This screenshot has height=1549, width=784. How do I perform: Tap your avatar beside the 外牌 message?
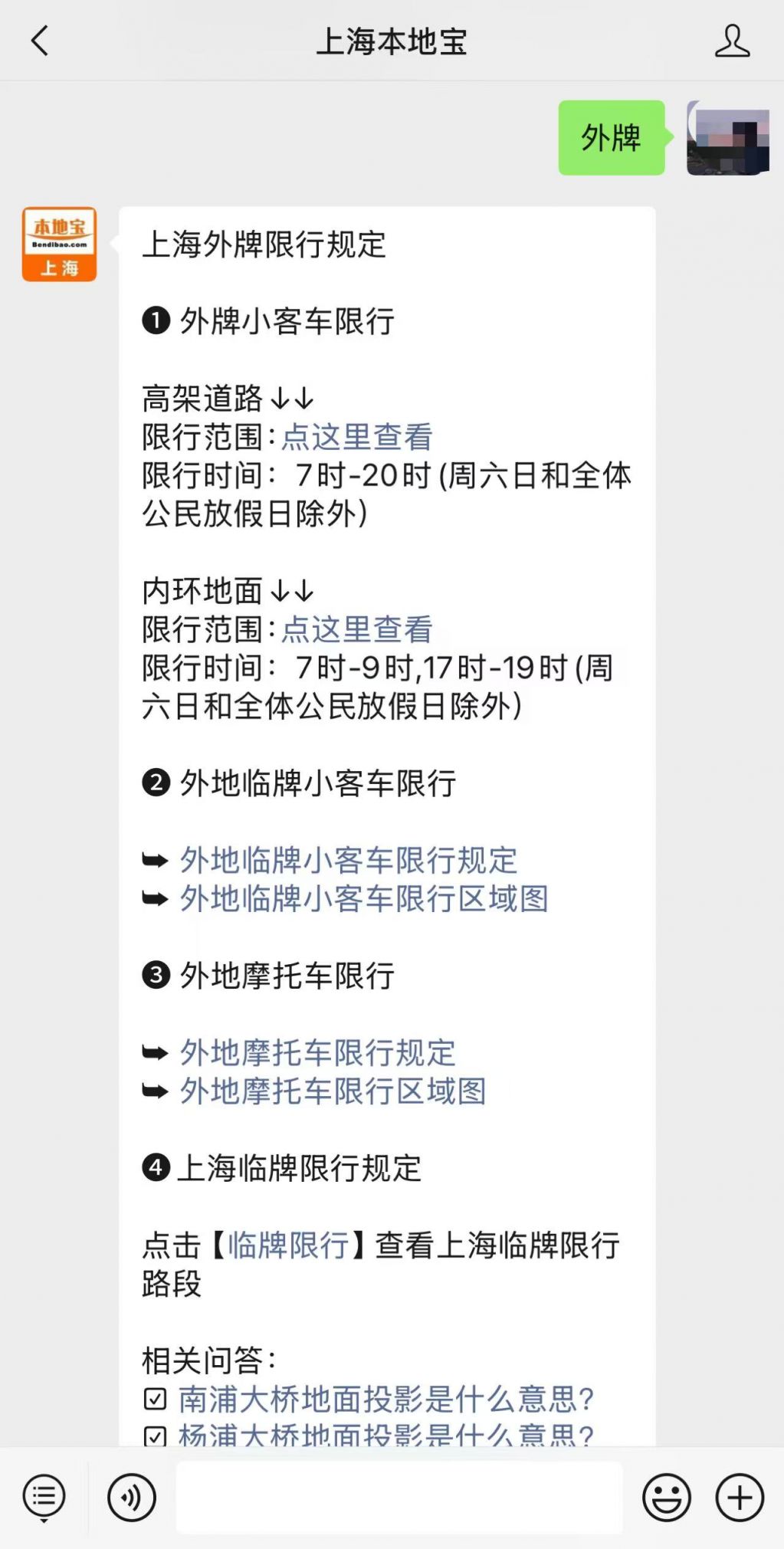coord(727,139)
